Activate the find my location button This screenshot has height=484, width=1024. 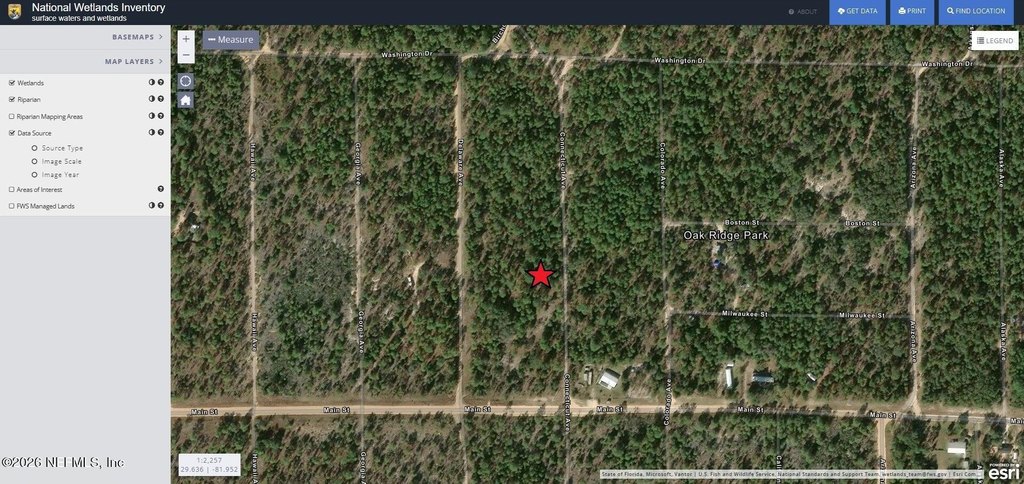pos(186,80)
